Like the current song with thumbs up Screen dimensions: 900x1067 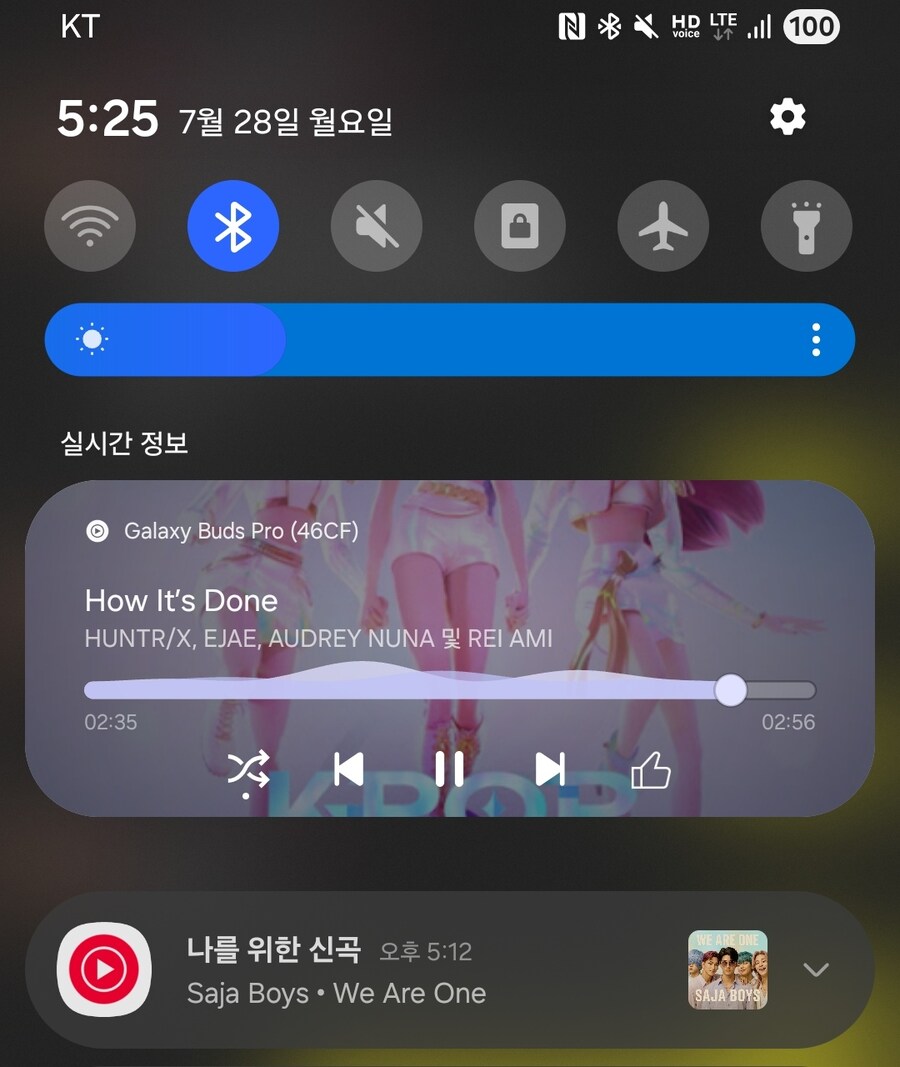[651, 770]
